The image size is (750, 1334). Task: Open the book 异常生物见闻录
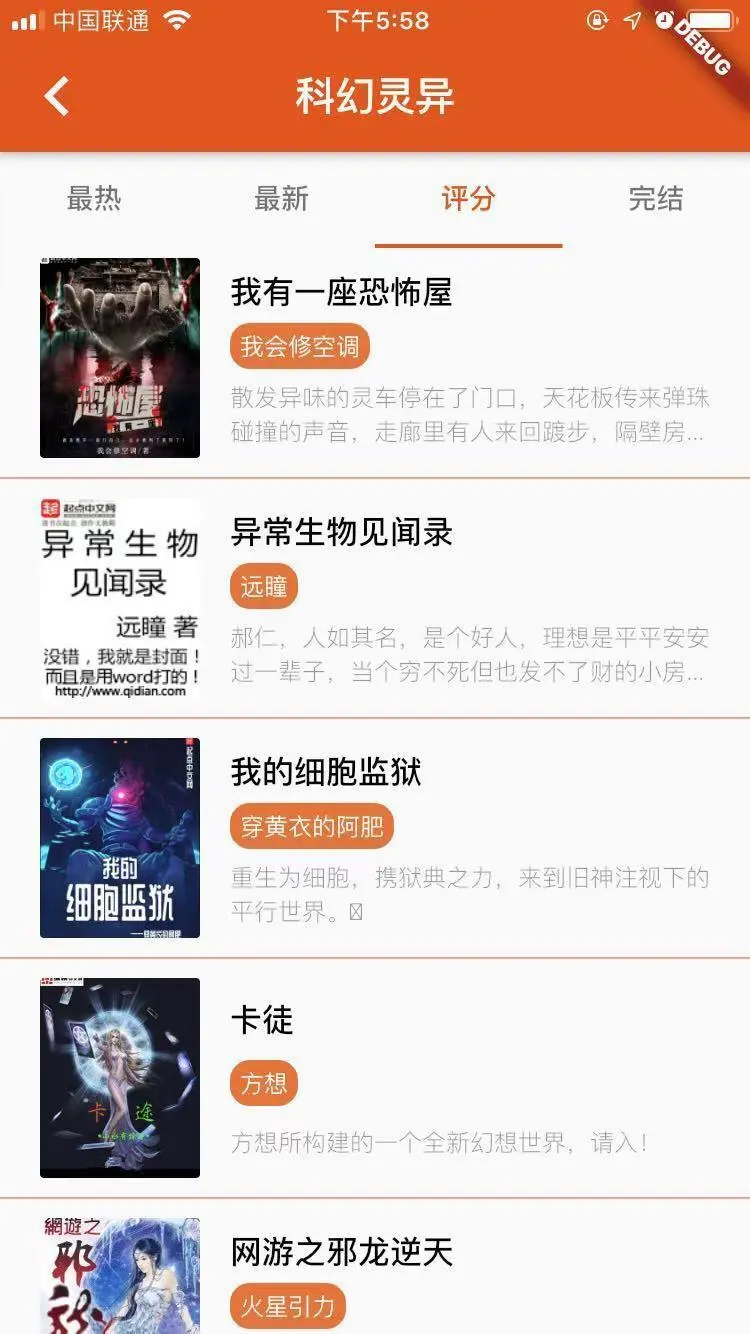[341, 532]
